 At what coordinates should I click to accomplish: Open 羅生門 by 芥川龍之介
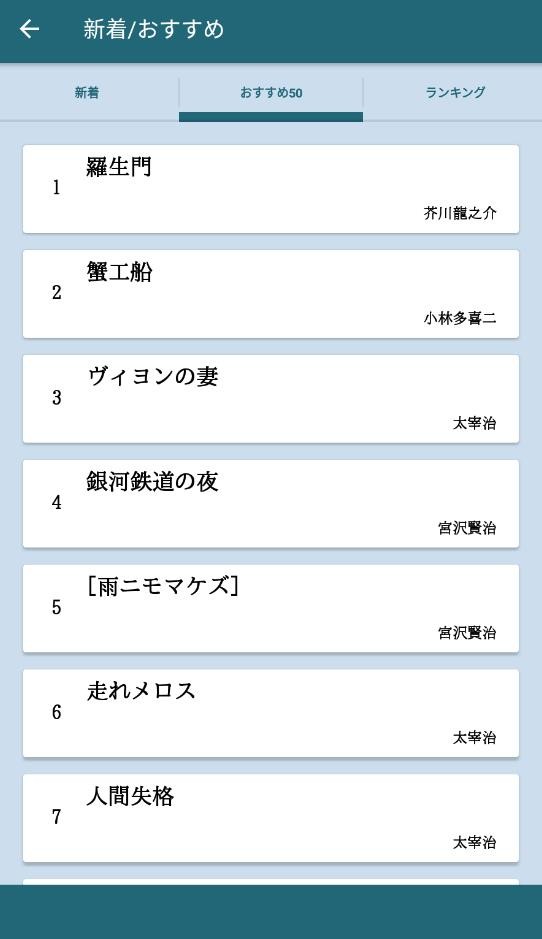(271, 189)
